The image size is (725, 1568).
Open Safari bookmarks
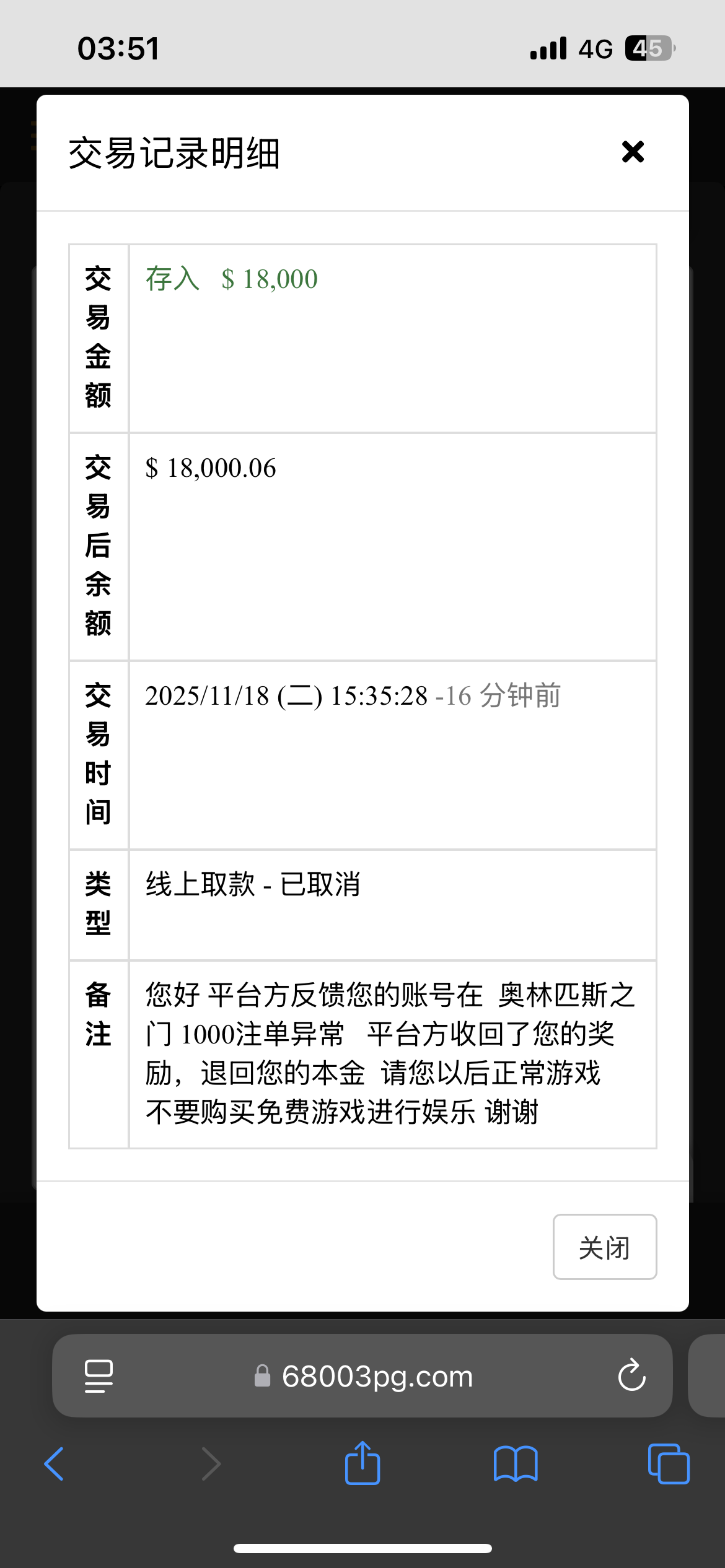pyautogui.click(x=516, y=1465)
